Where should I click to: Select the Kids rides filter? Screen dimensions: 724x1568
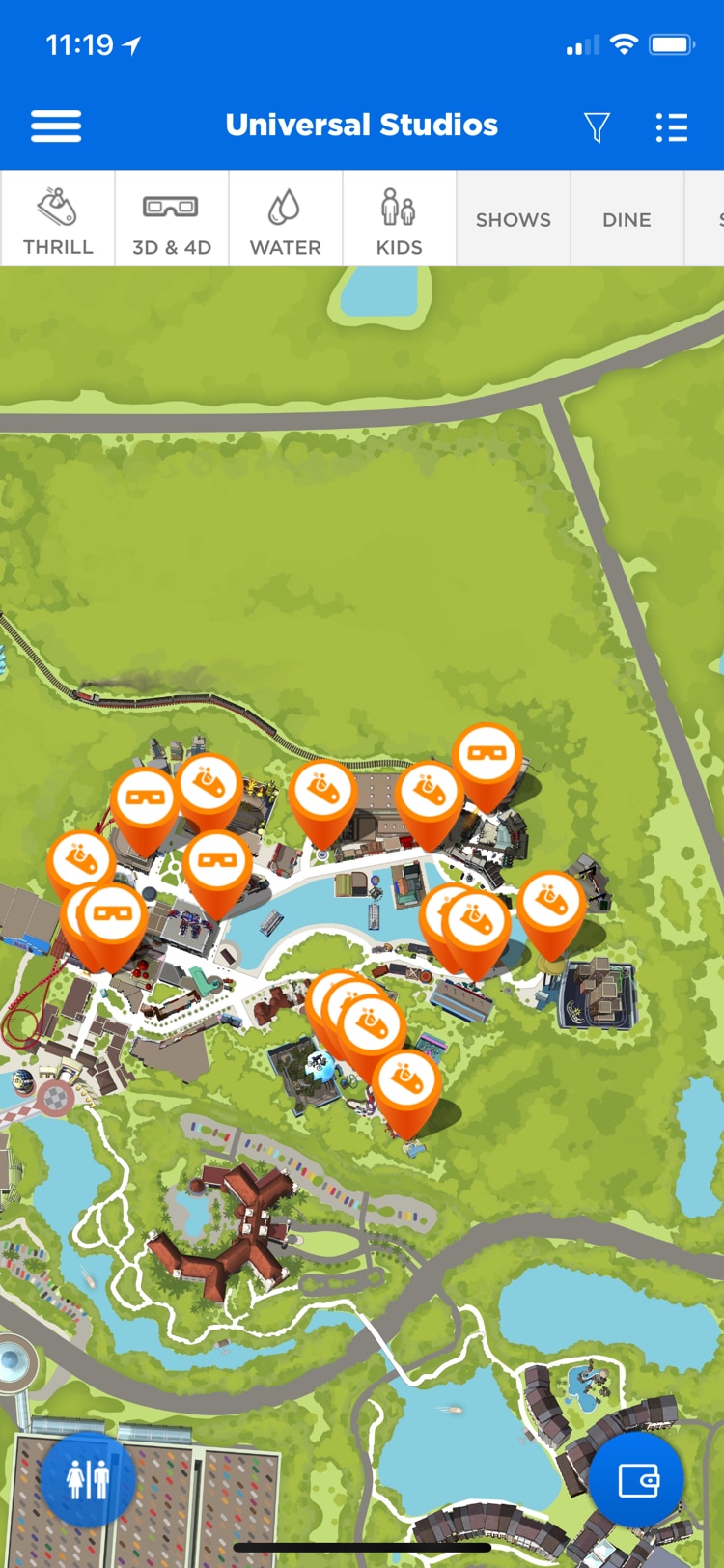400,219
